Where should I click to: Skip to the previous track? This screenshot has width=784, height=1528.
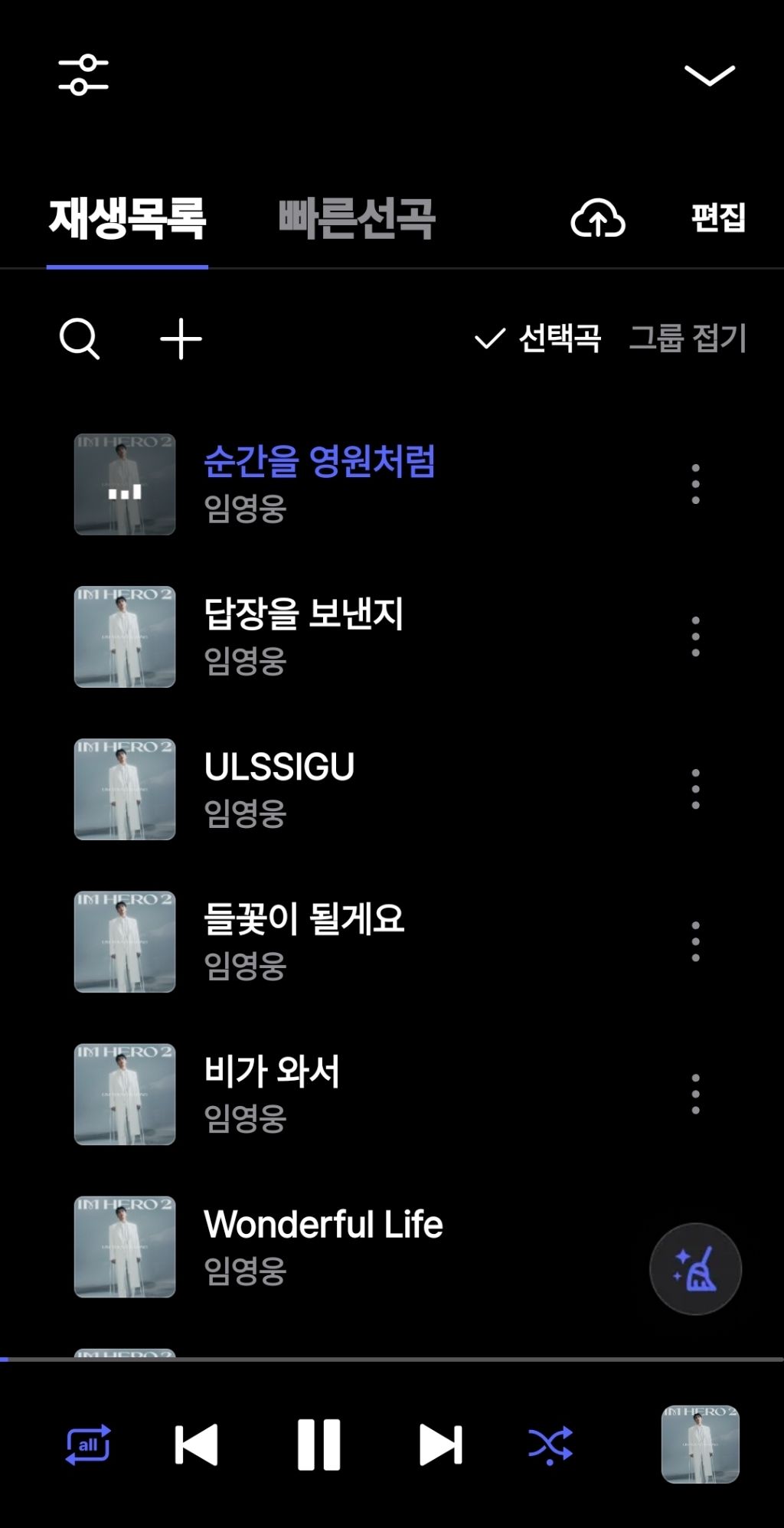point(197,1445)
